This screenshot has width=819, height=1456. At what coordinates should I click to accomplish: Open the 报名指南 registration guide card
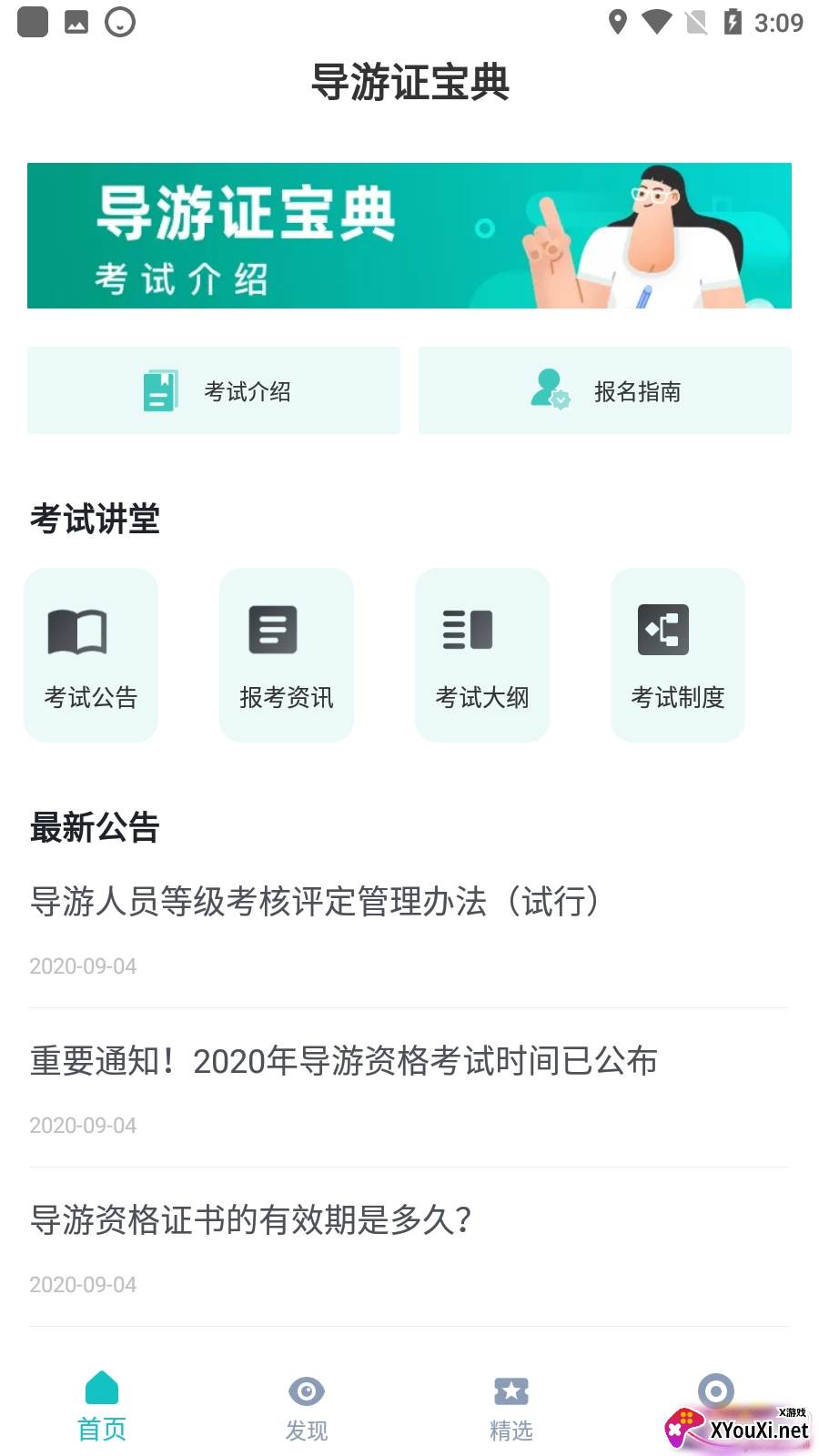(x=605, y=390)
